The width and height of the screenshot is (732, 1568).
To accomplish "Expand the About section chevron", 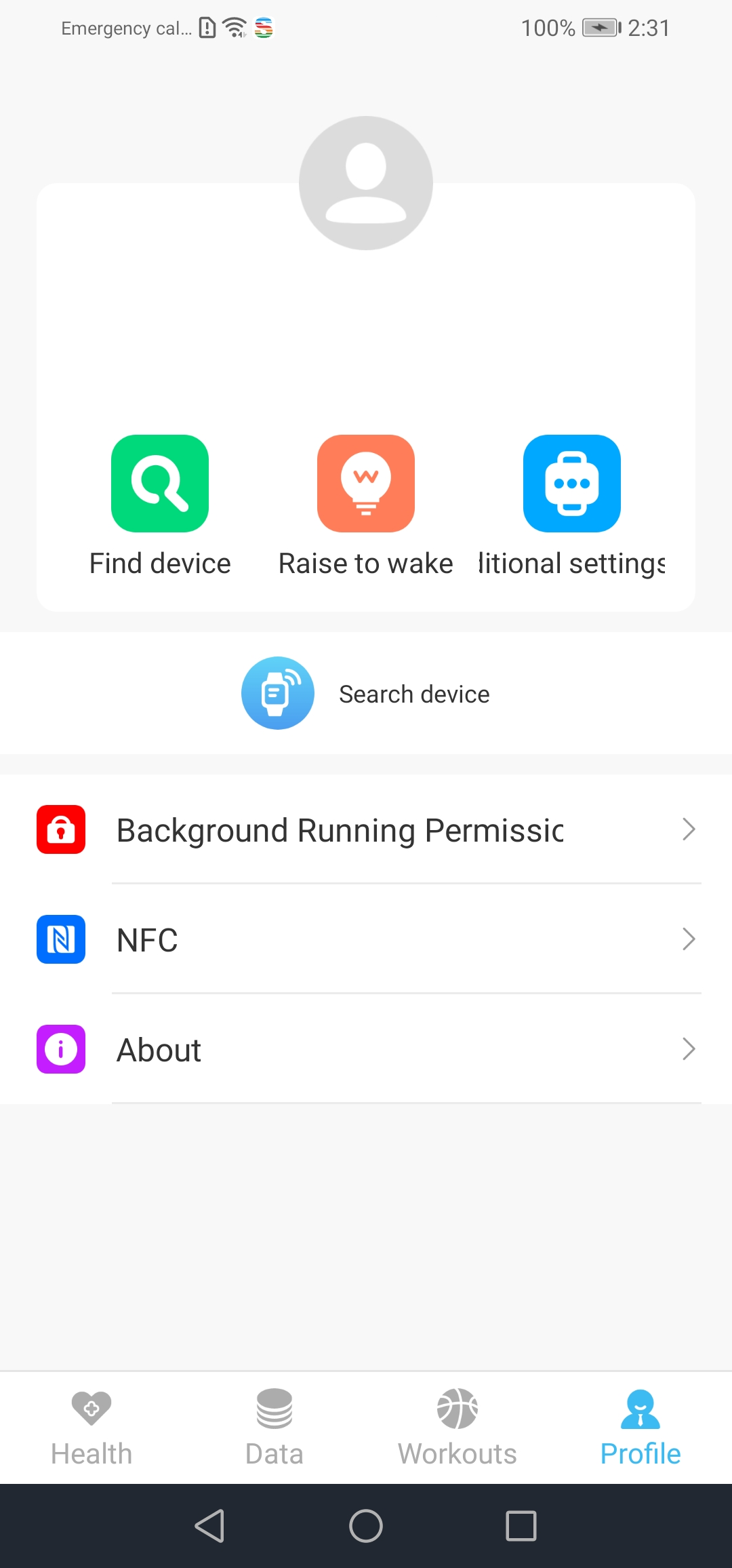I will click(689, 1049).
